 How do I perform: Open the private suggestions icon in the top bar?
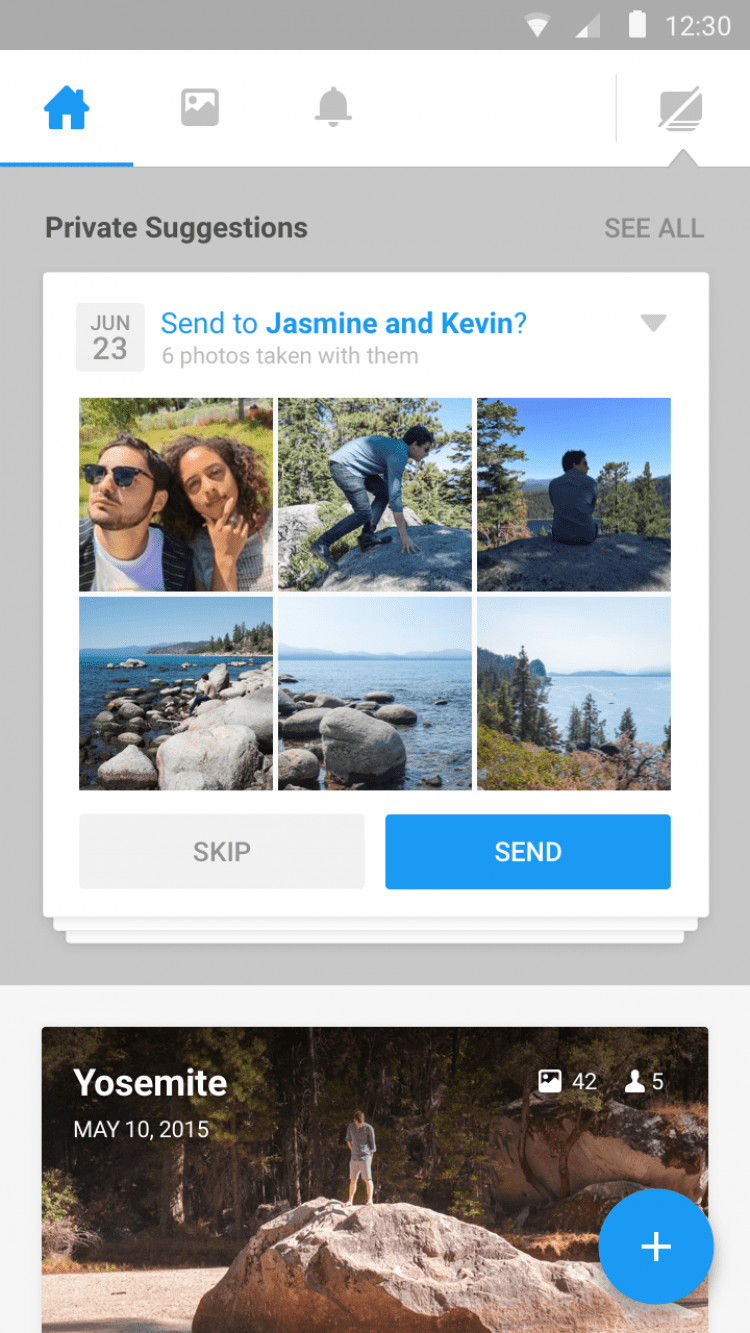point(680,109)
